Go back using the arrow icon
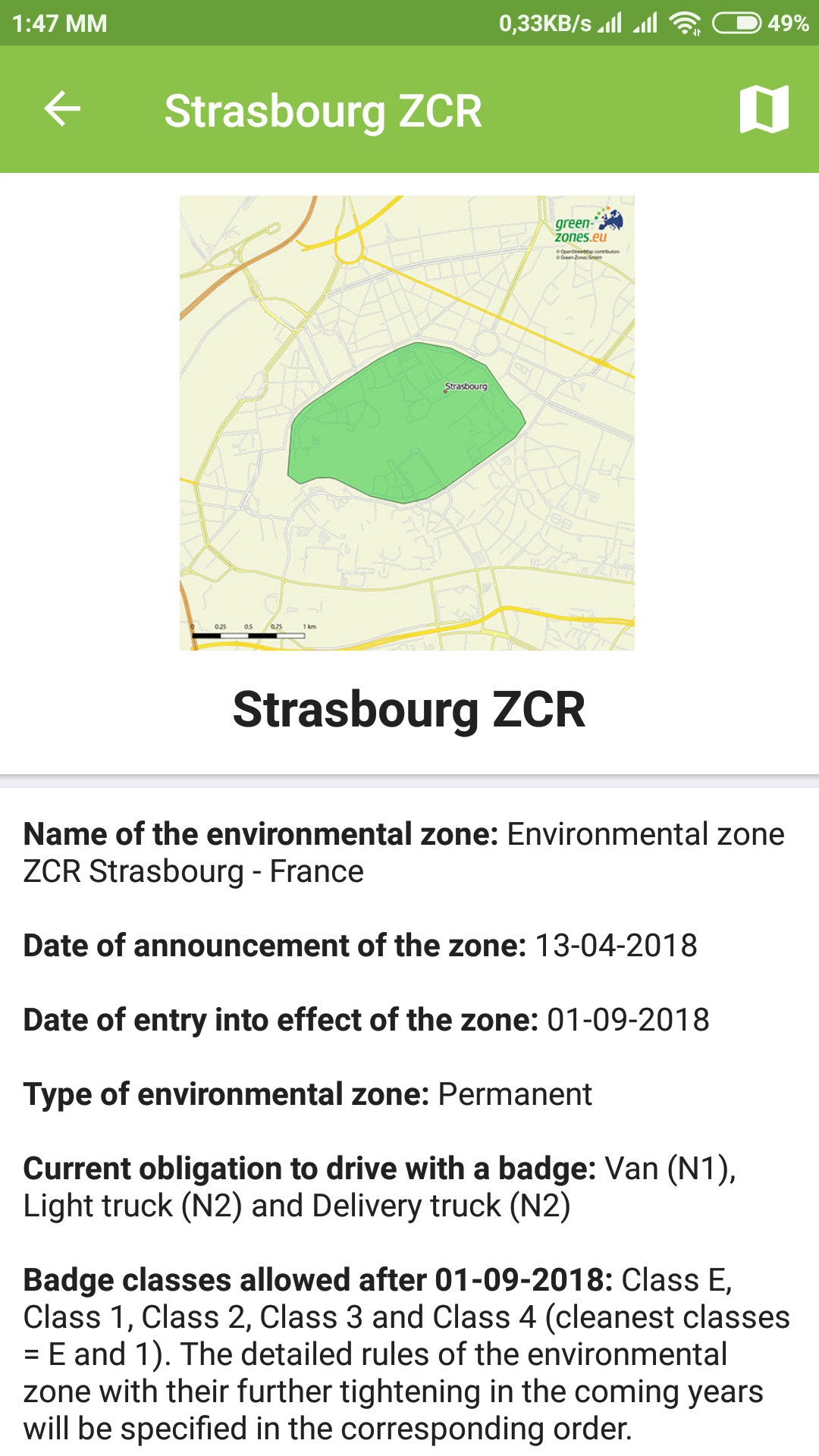Image resolution: width=819 pixels, height=1456 pixels. pos(62,108)
